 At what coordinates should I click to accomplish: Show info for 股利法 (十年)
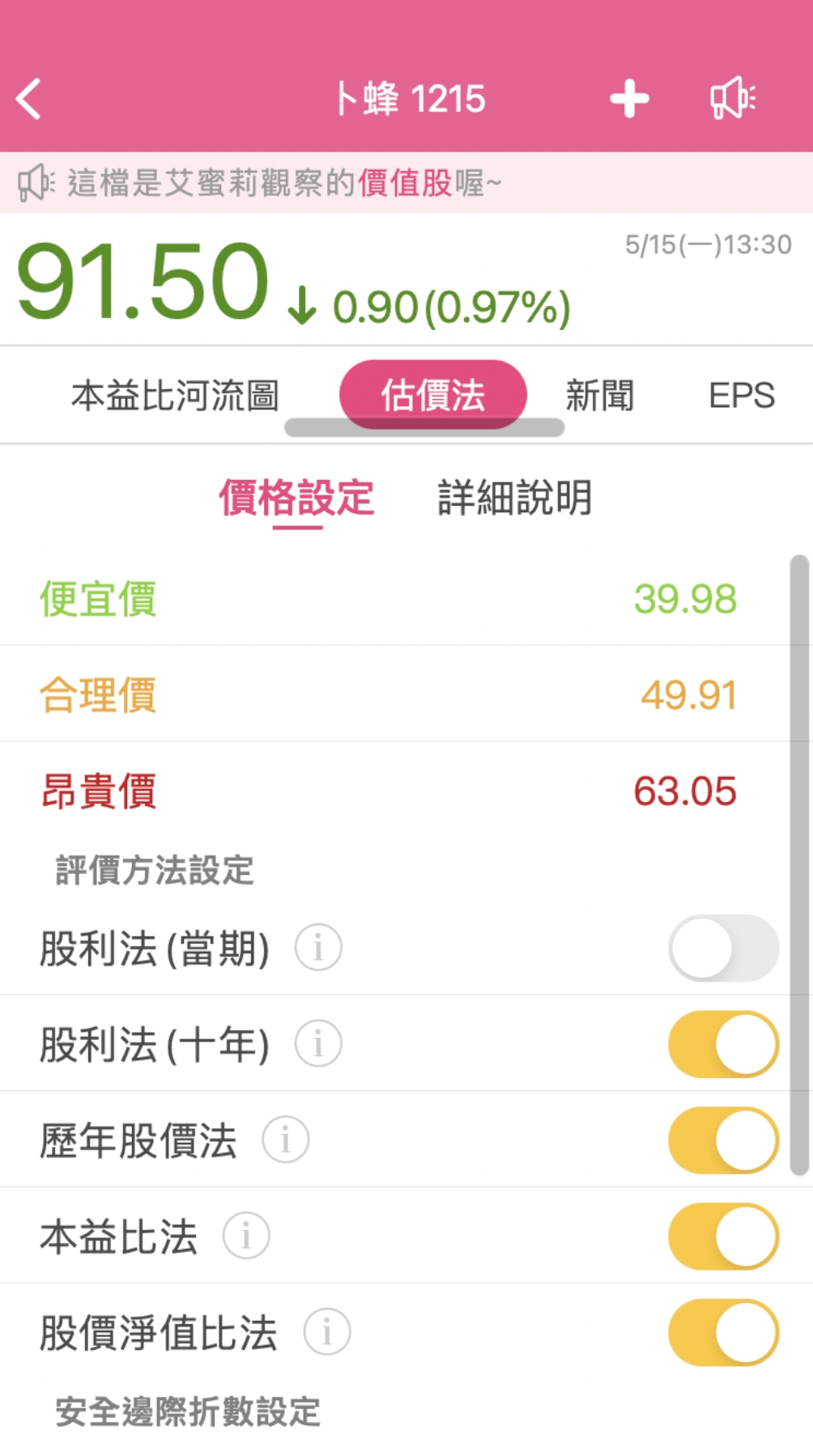click(x=318, y=1043)
